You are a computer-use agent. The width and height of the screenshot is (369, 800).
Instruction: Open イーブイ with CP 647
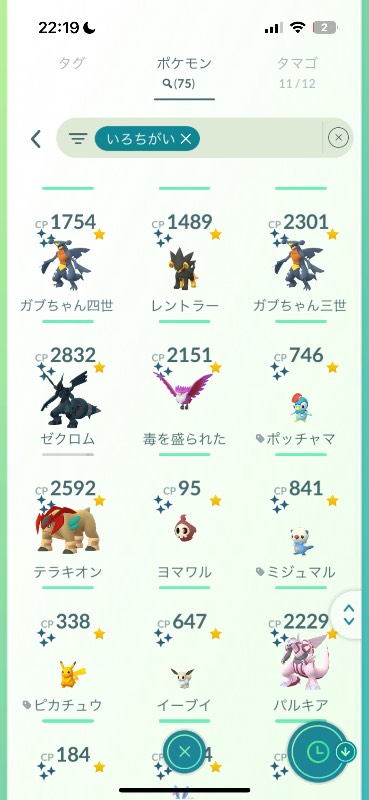(x=184, y=663)
